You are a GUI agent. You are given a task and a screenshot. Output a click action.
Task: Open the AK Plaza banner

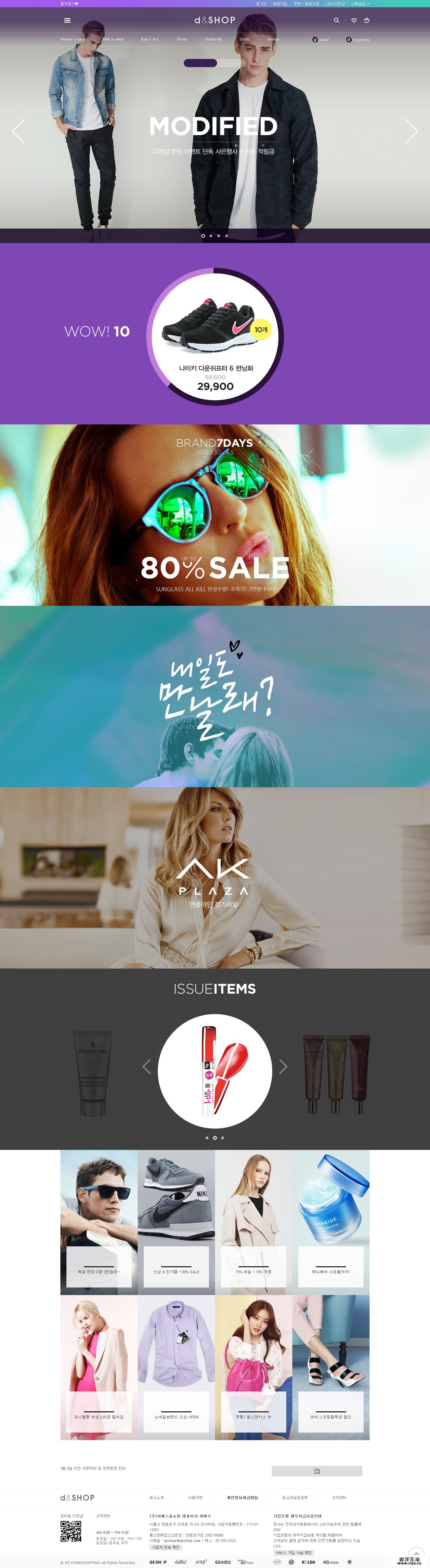pos(215,877)
